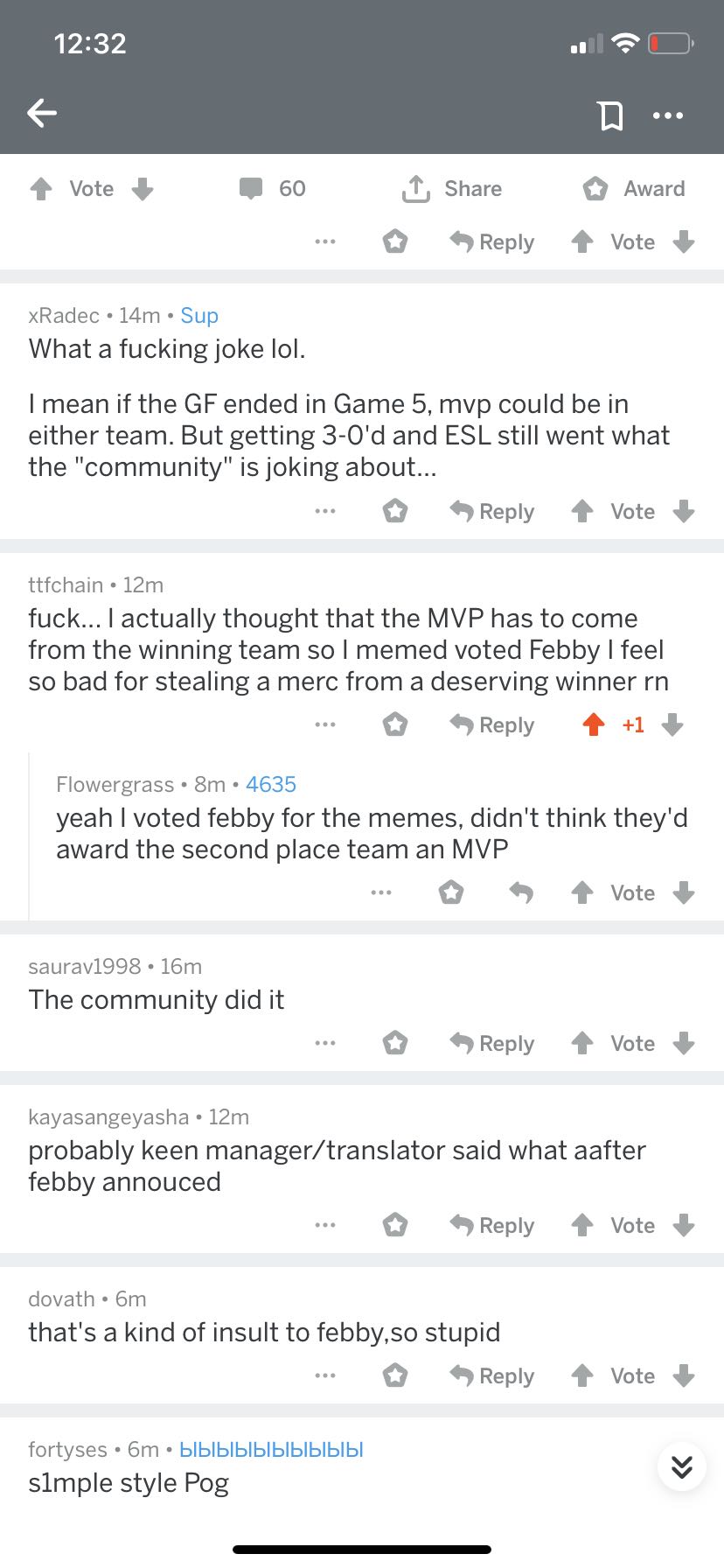Collapse the thread using the double chevron

point(681,1468)
